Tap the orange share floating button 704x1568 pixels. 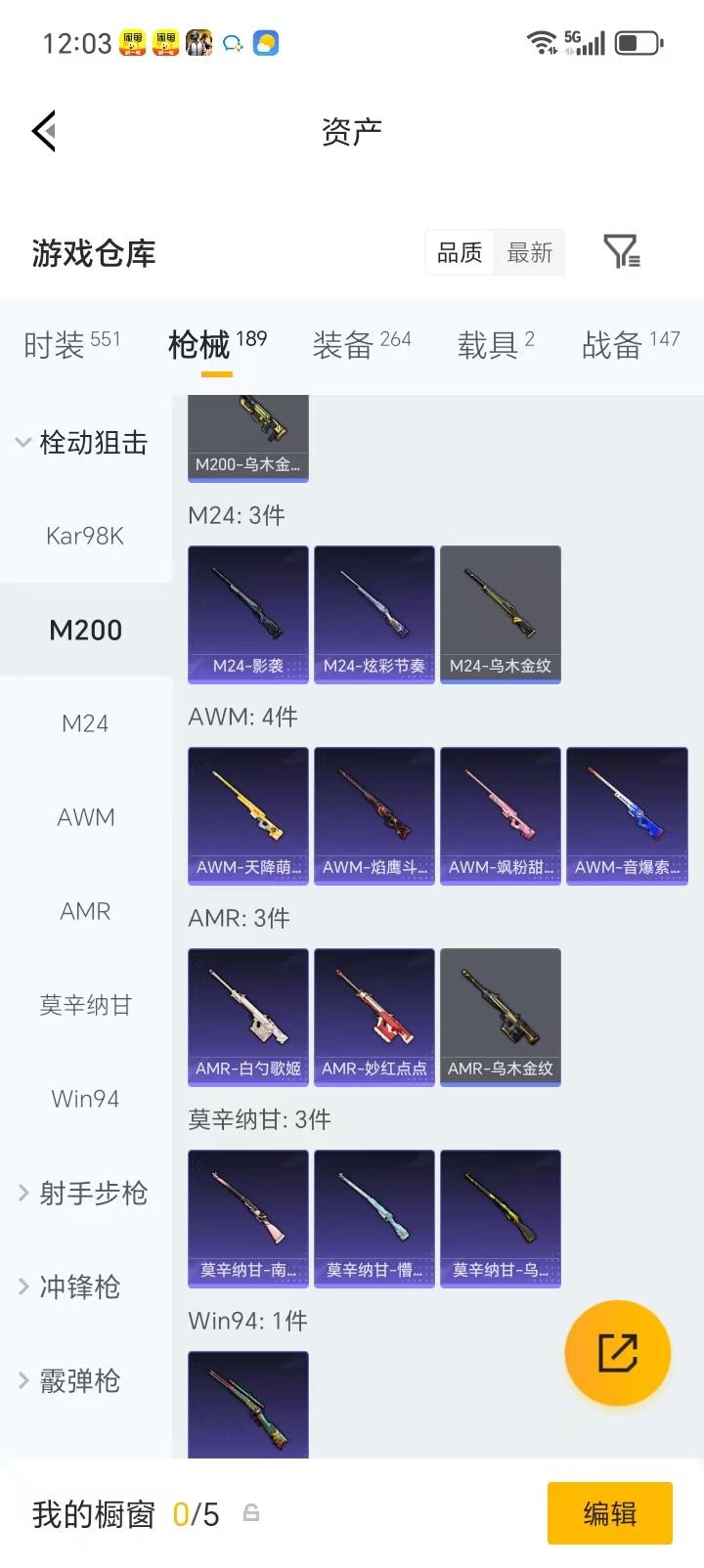(618, 1352)
